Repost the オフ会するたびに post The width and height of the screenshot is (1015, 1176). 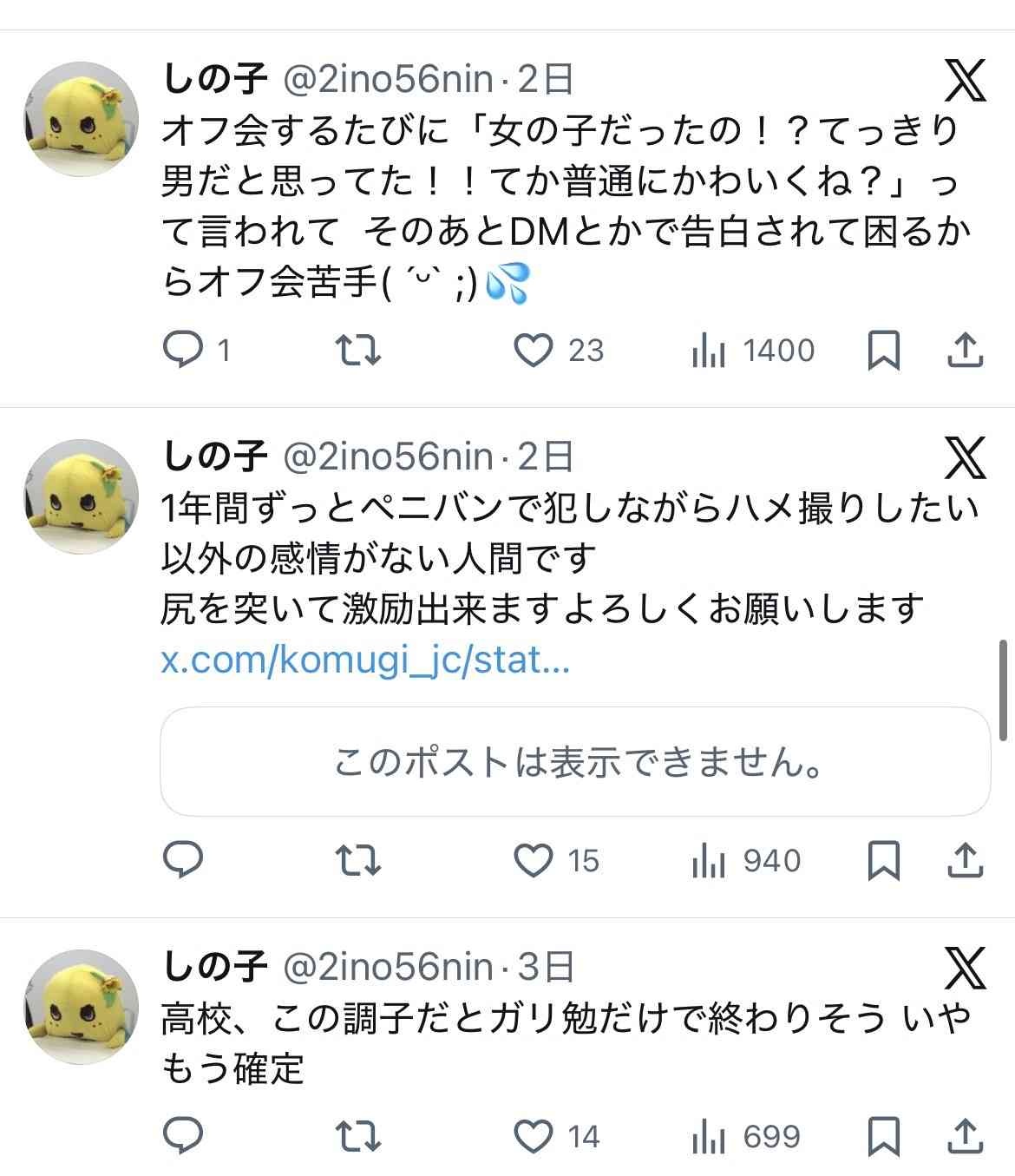coord(357,351)
